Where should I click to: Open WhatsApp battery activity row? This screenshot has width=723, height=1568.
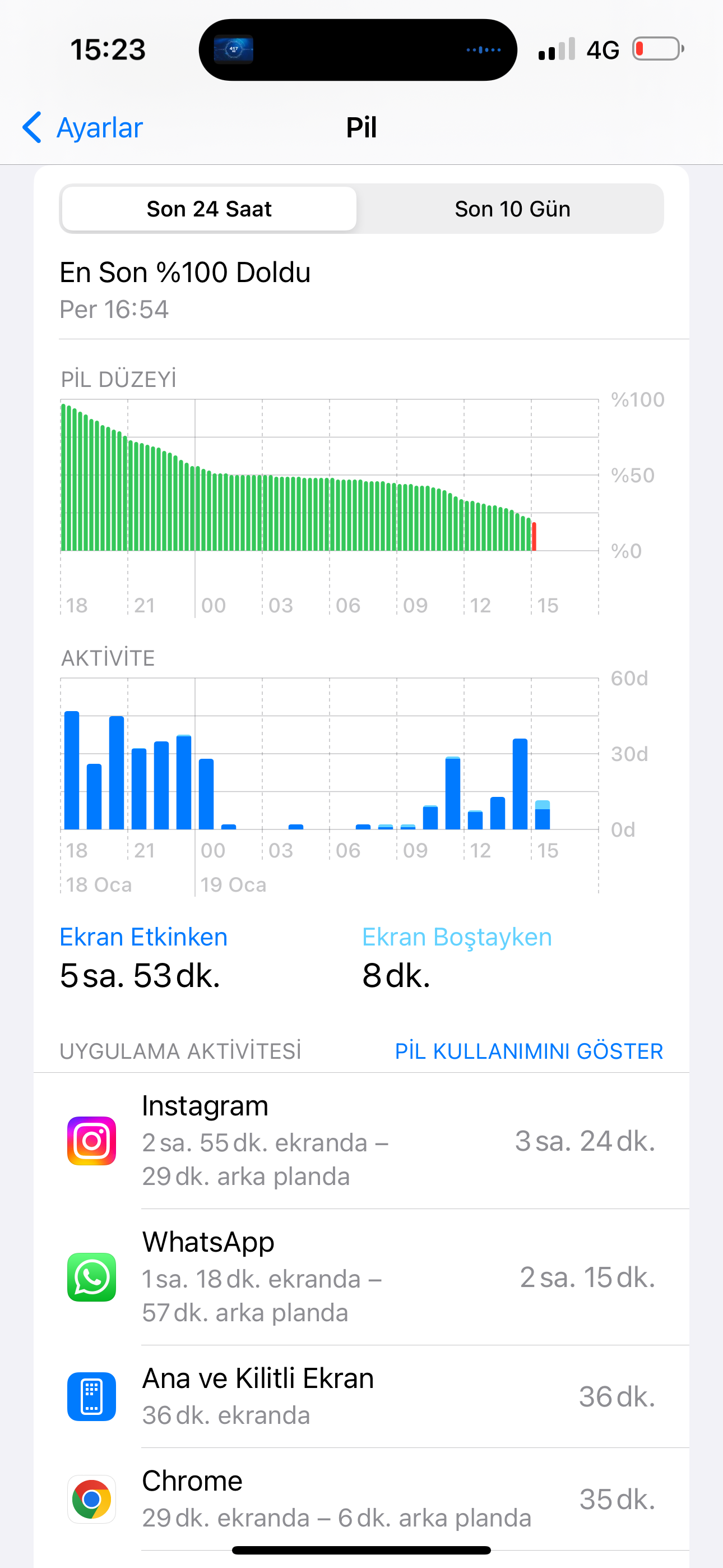pos(361,1277)
